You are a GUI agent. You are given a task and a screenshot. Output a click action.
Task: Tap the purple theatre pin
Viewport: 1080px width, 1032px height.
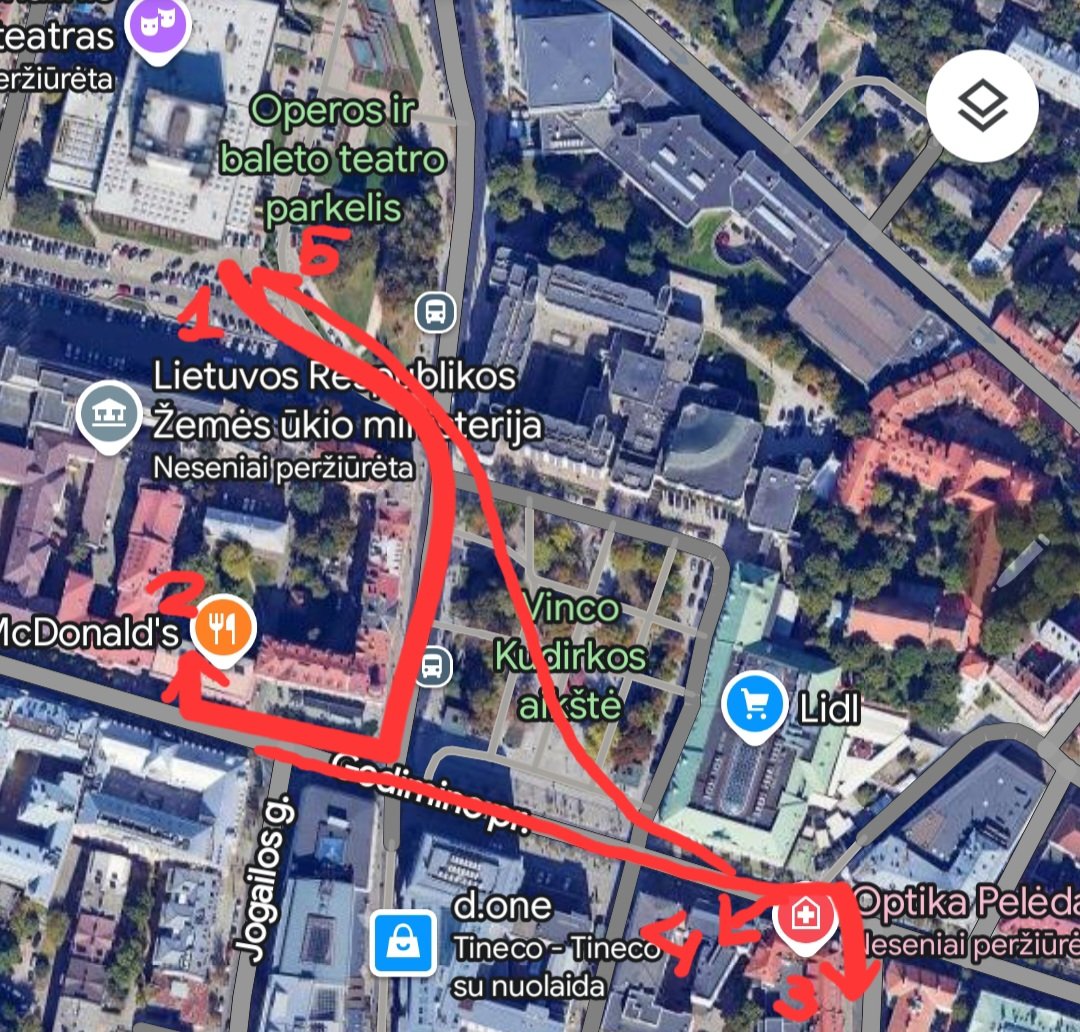point(160,24)
